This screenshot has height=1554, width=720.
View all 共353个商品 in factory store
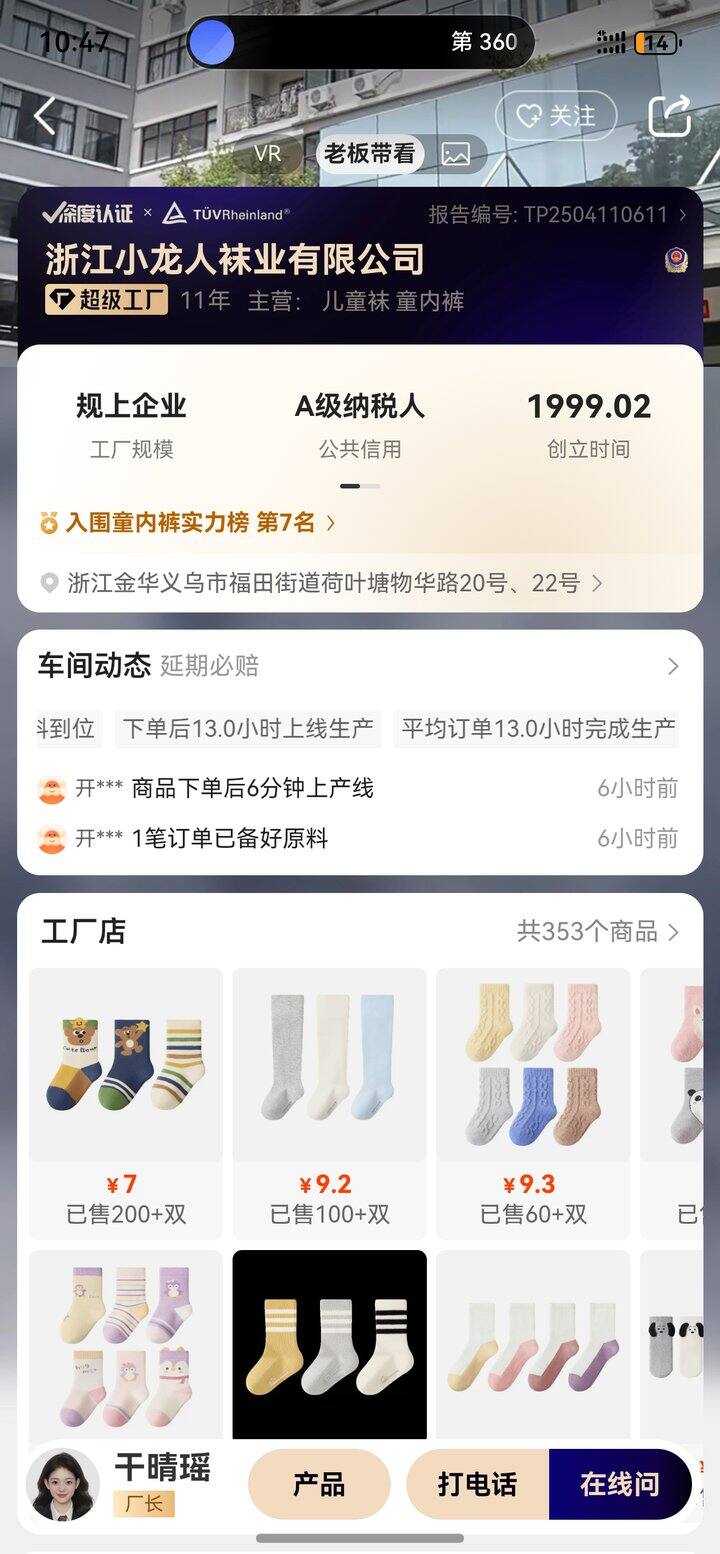click(598, 932)
